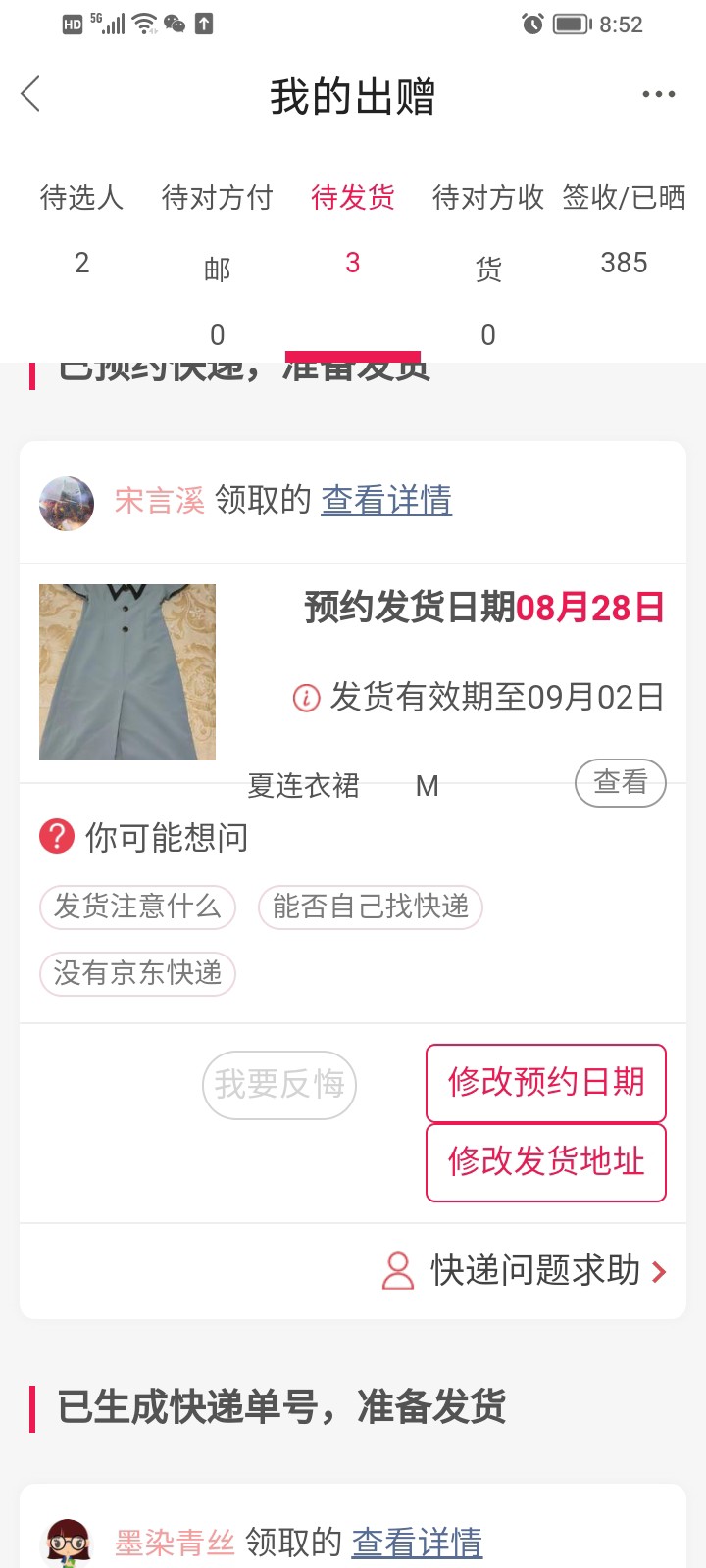Open 宋言溪's profile avatar
Image resolution: width=706 pixels, height=1568 pixels.
point(67,504)
